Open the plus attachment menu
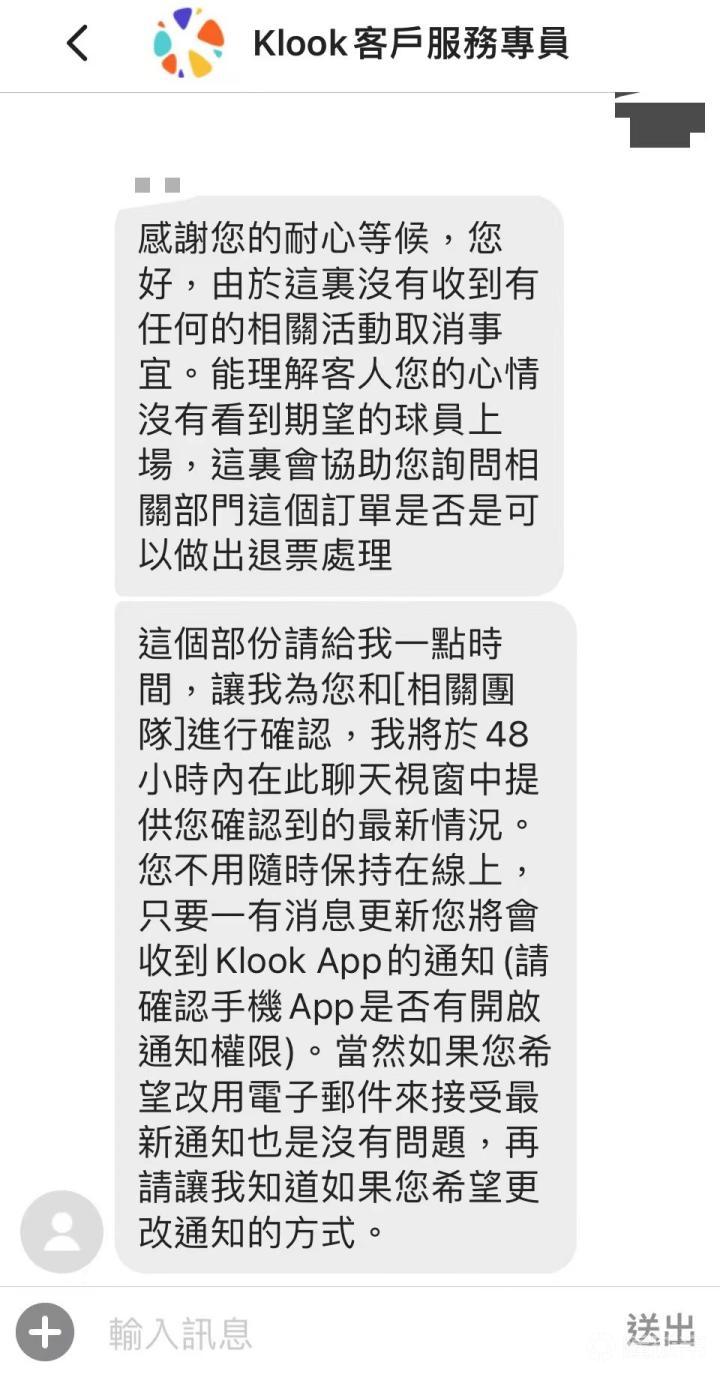This screenshot has height=1374, width=720. point(45,1332)
